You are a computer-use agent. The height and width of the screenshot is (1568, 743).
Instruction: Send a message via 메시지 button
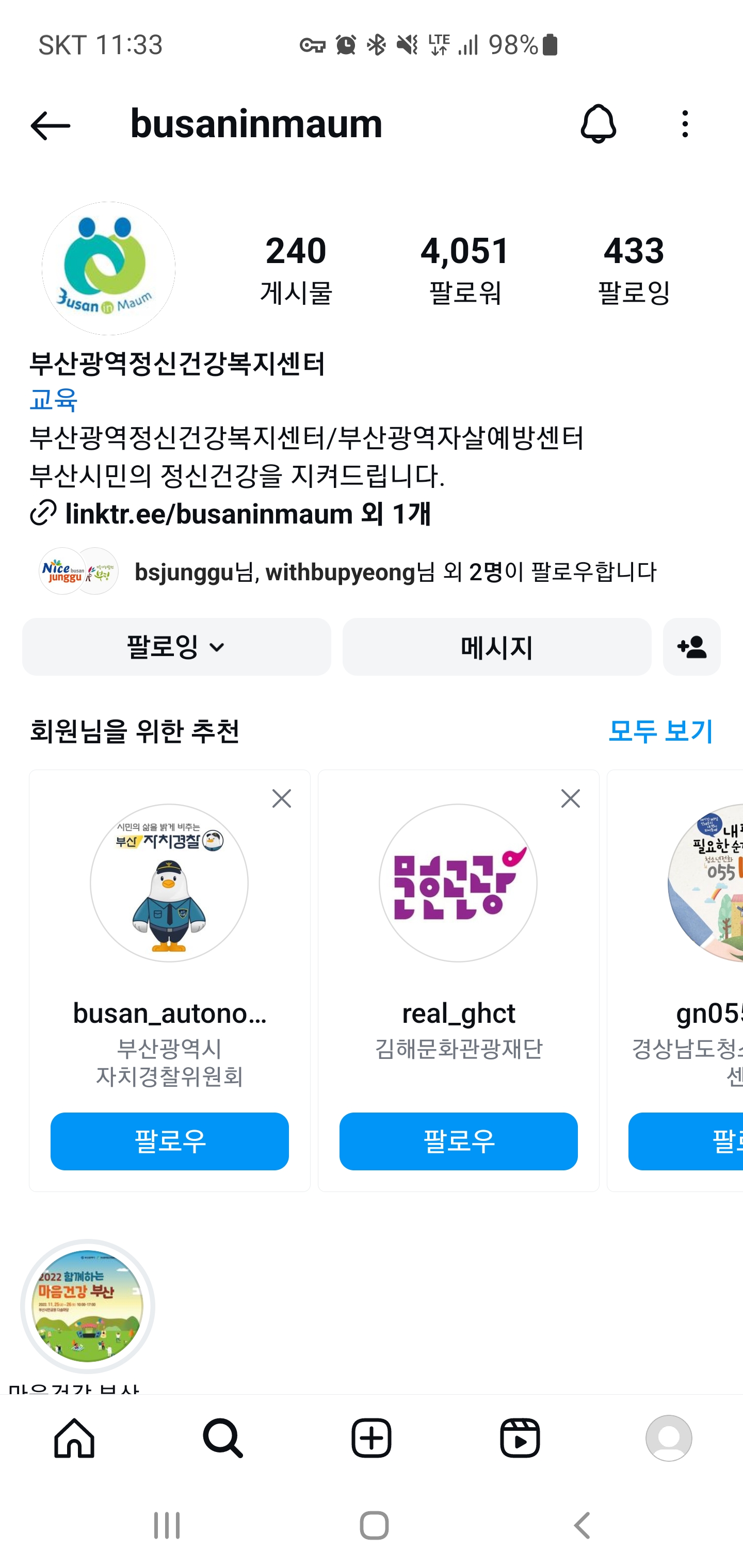(x=496, y=646)
